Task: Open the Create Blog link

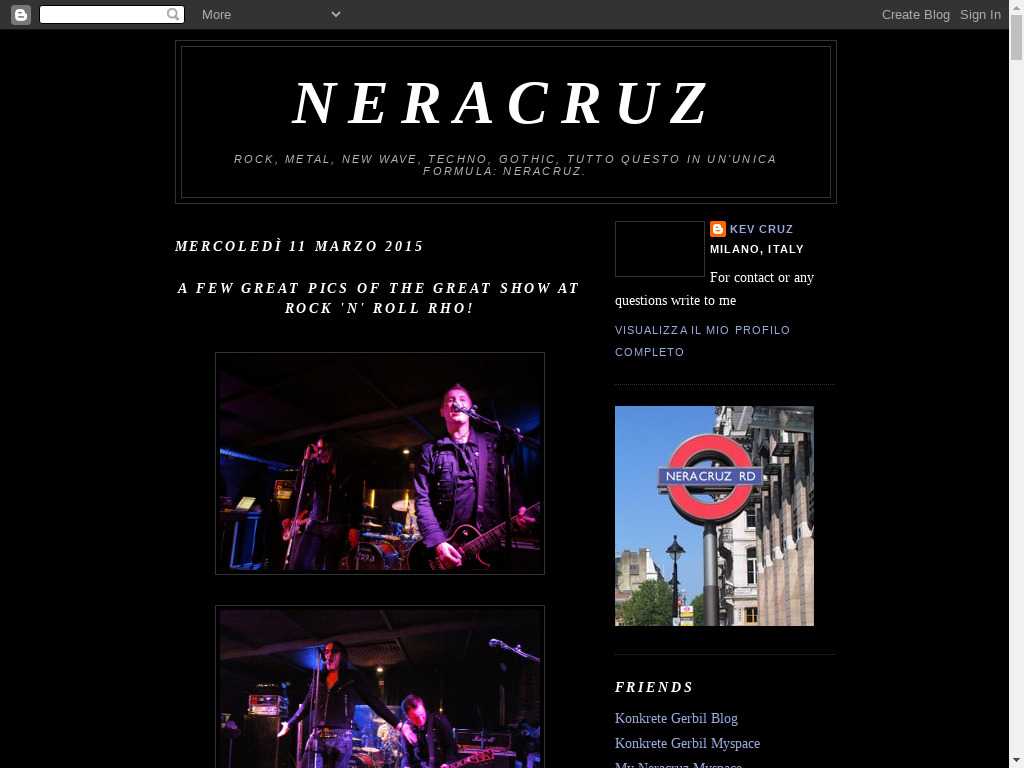Action: 915,14
